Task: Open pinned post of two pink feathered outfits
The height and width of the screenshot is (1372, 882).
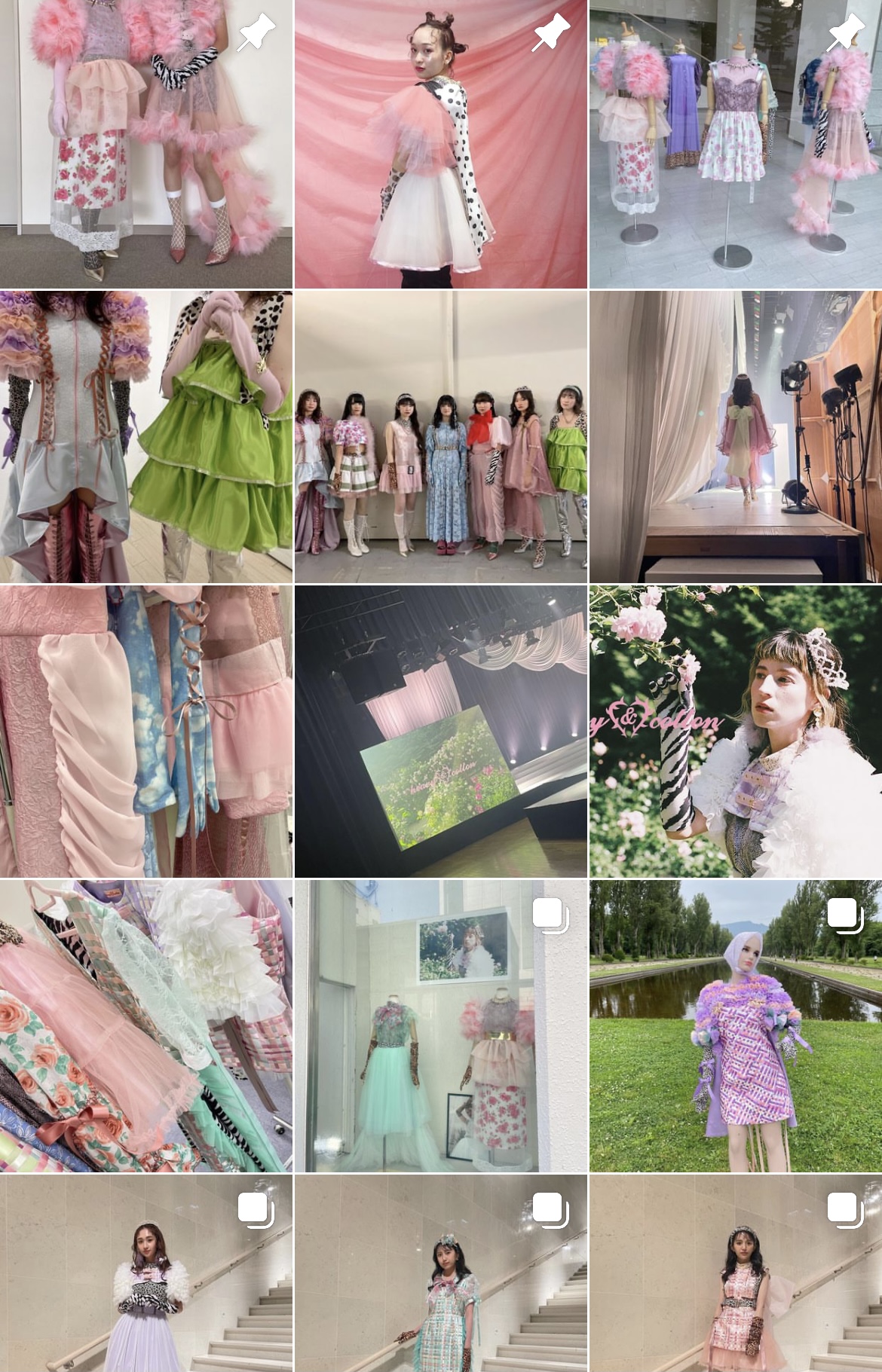Action: (x=146, y=144)
